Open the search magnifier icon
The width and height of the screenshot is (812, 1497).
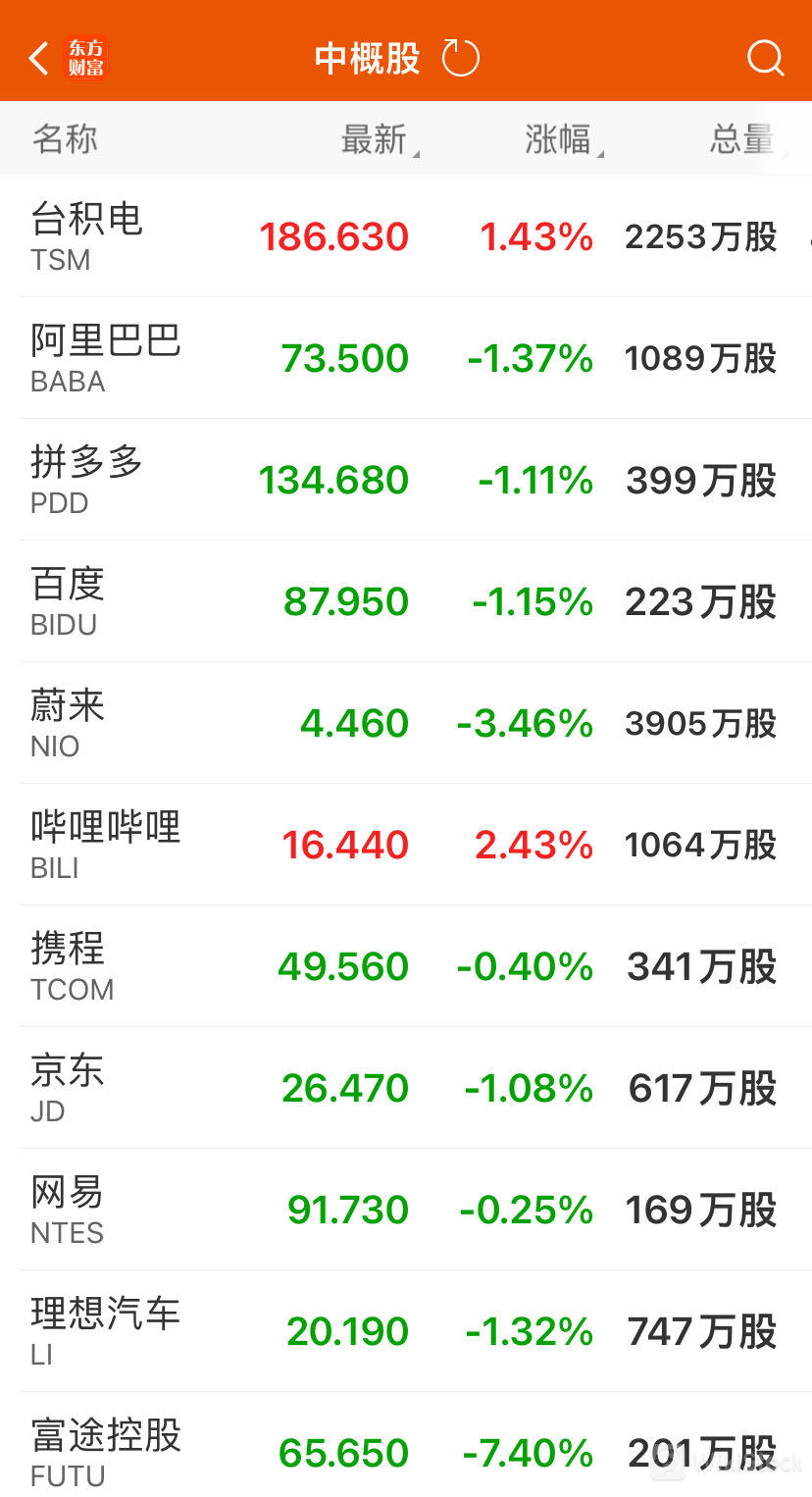click(x=765, y=59)
